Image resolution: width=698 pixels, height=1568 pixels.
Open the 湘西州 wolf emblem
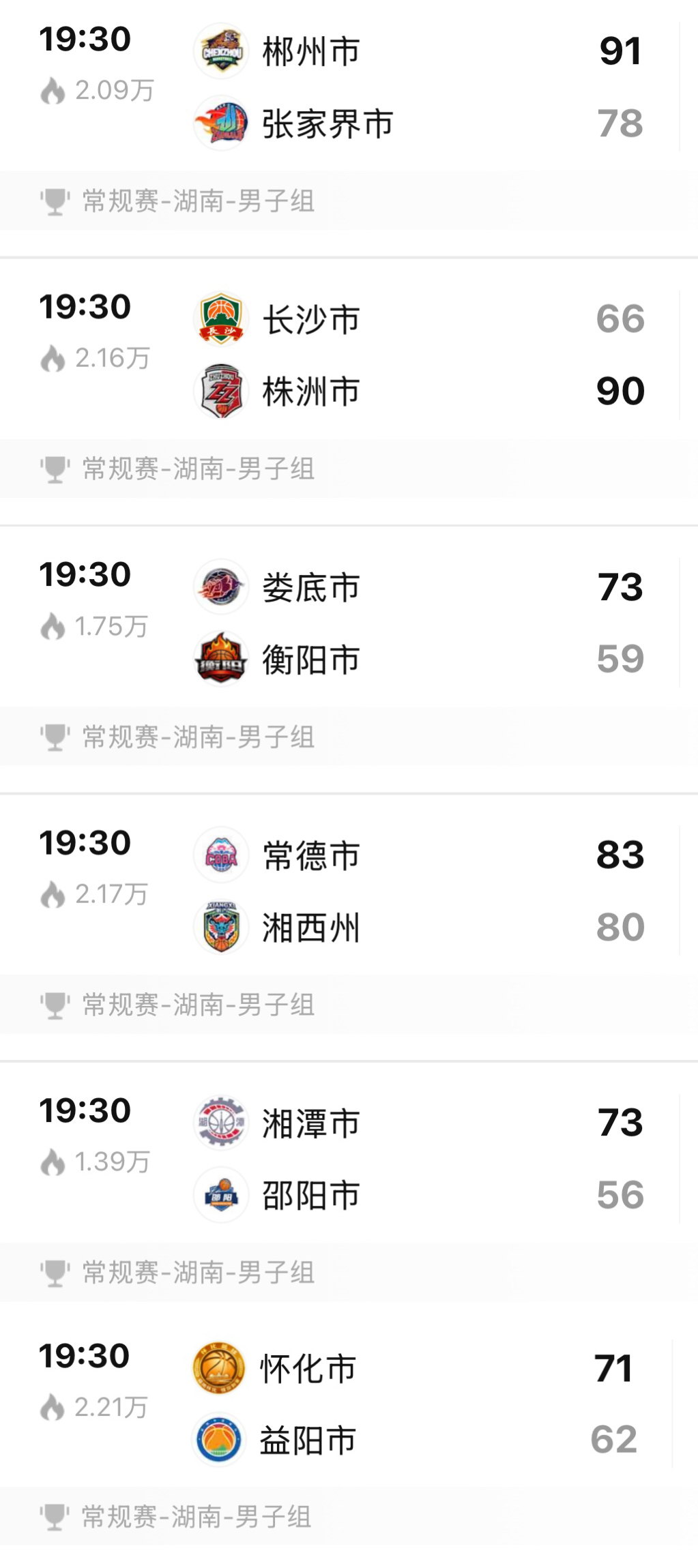pos(220,926)
